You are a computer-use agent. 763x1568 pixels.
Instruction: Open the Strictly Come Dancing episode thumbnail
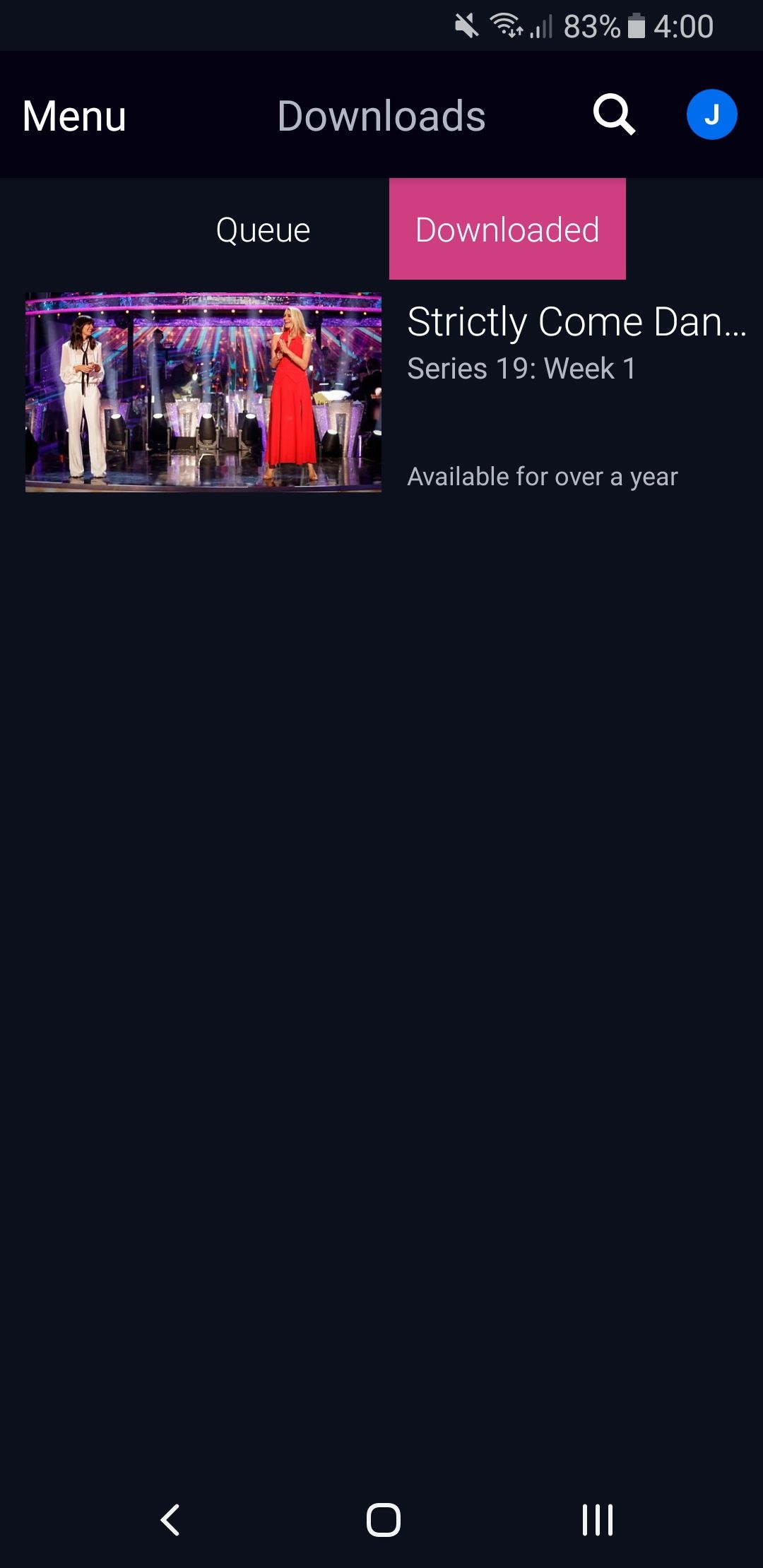pos(203,392)
